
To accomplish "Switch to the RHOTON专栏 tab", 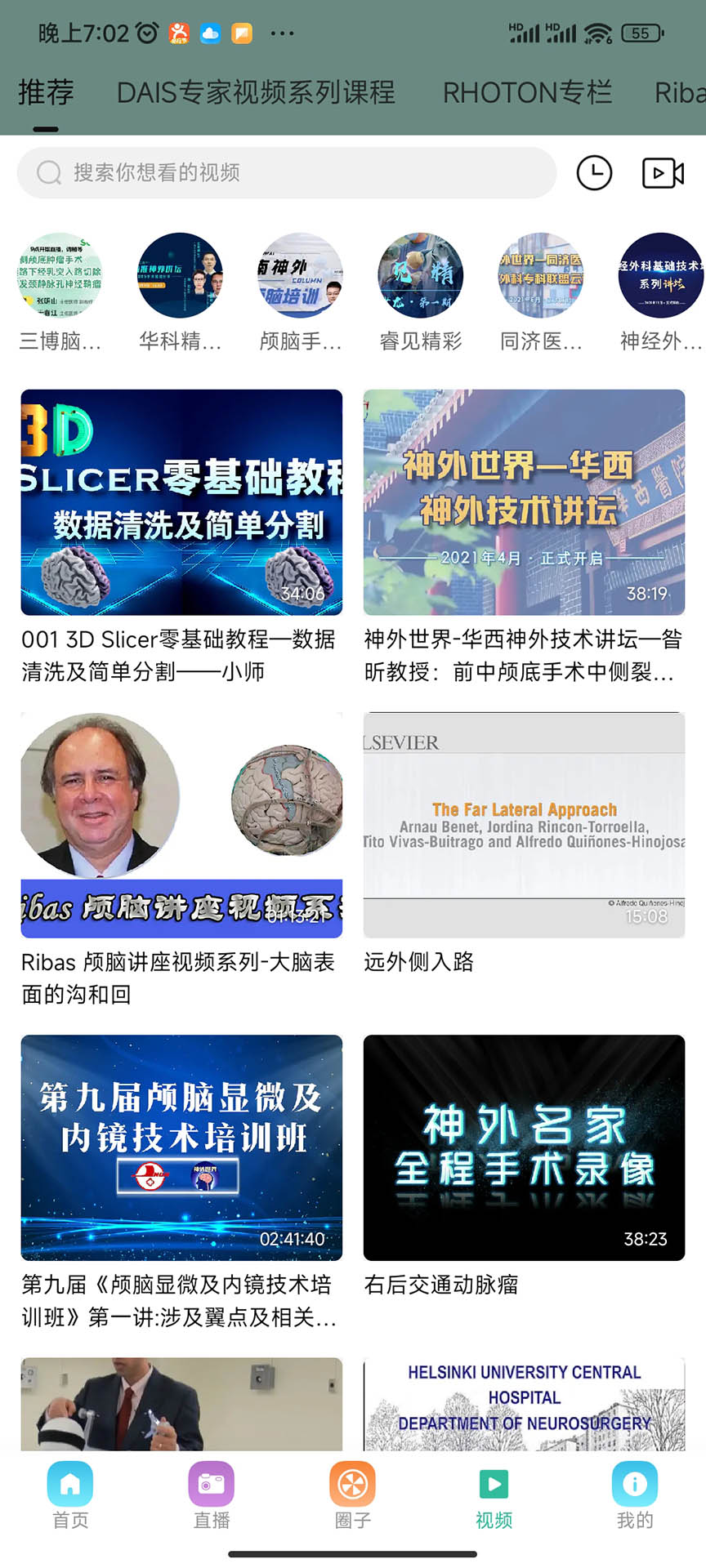I will tap(526, 92).
